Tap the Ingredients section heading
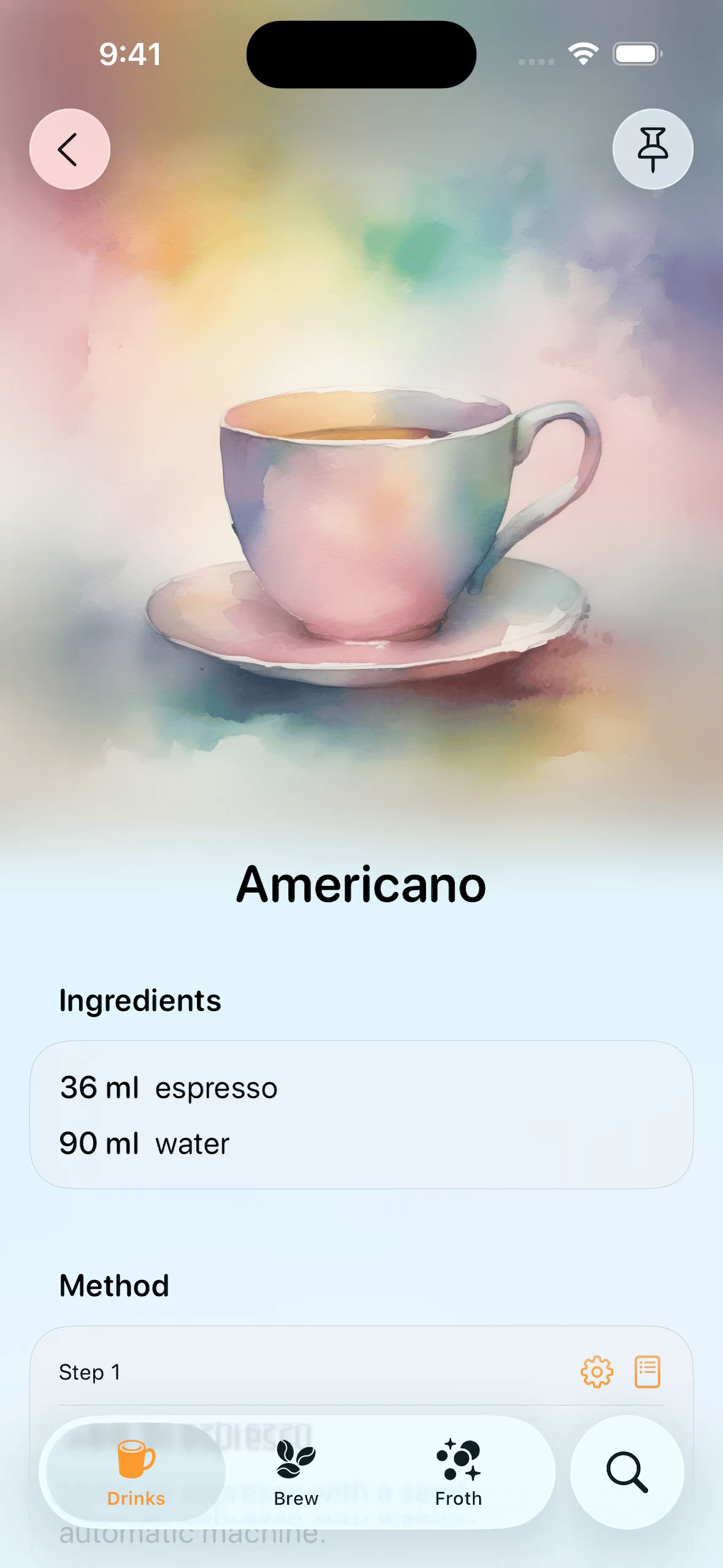Viewport: 723px width, 1568px height. [x=140, y=1001]
